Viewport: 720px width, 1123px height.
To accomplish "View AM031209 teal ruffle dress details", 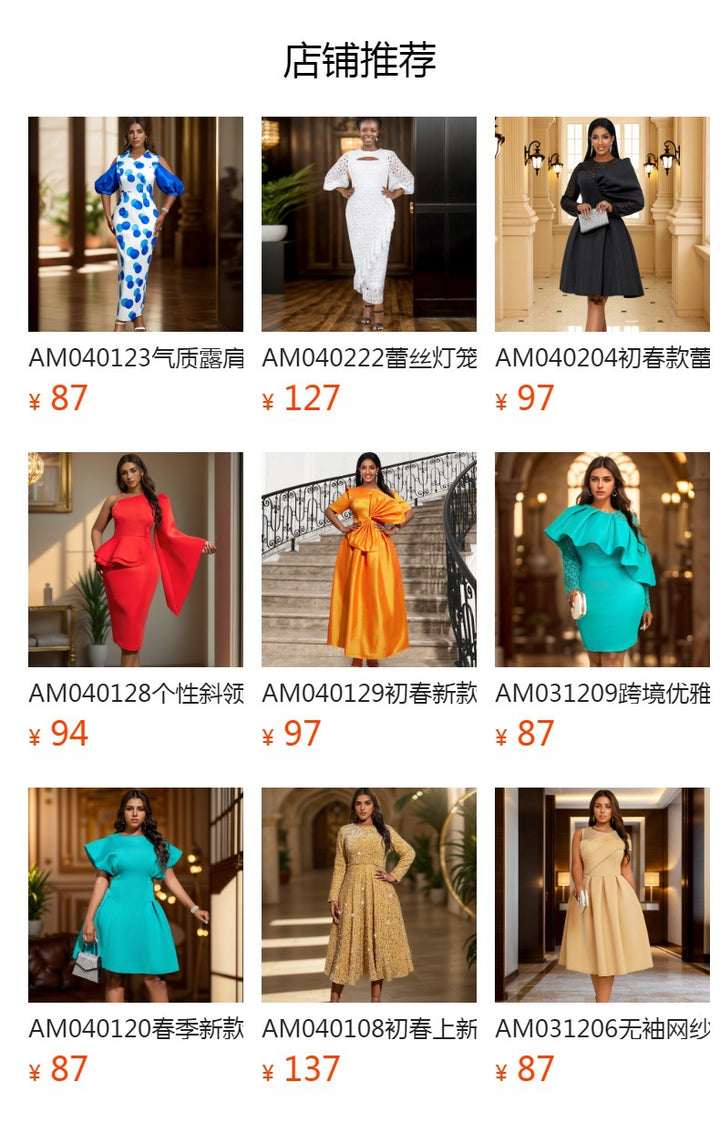I will click(602, 559).
